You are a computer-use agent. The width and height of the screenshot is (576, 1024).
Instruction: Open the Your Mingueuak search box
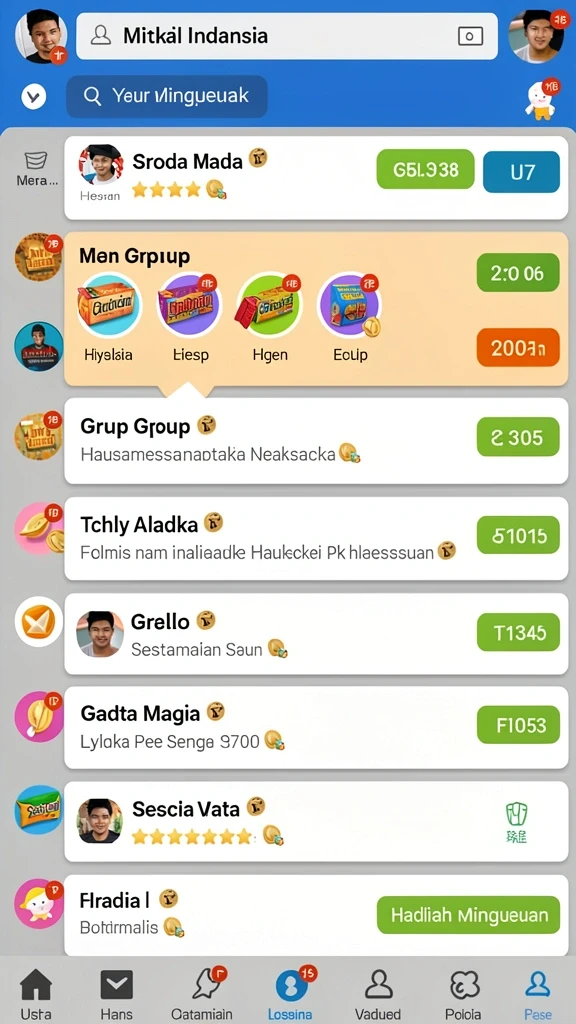click(x=167, y=97)
